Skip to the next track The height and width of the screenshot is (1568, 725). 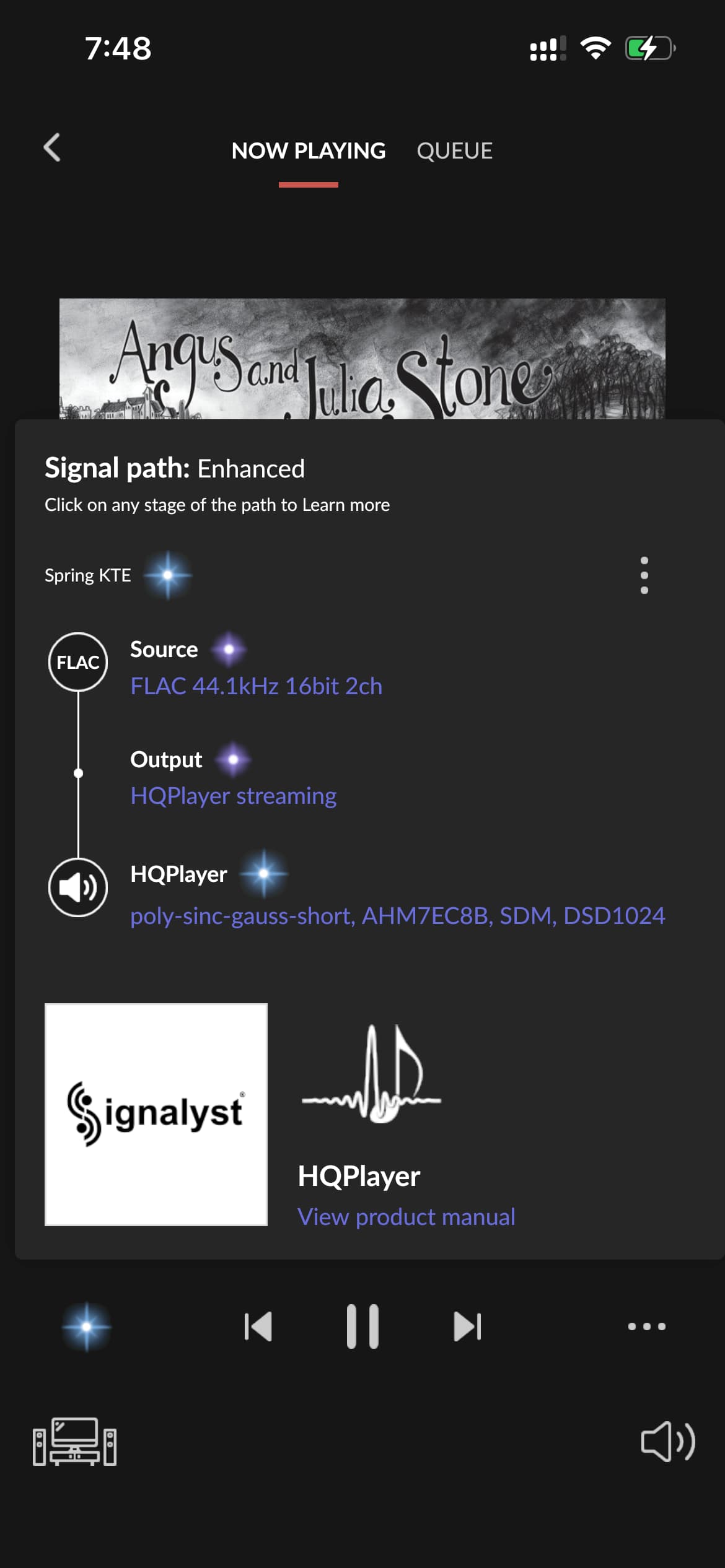467,1326
